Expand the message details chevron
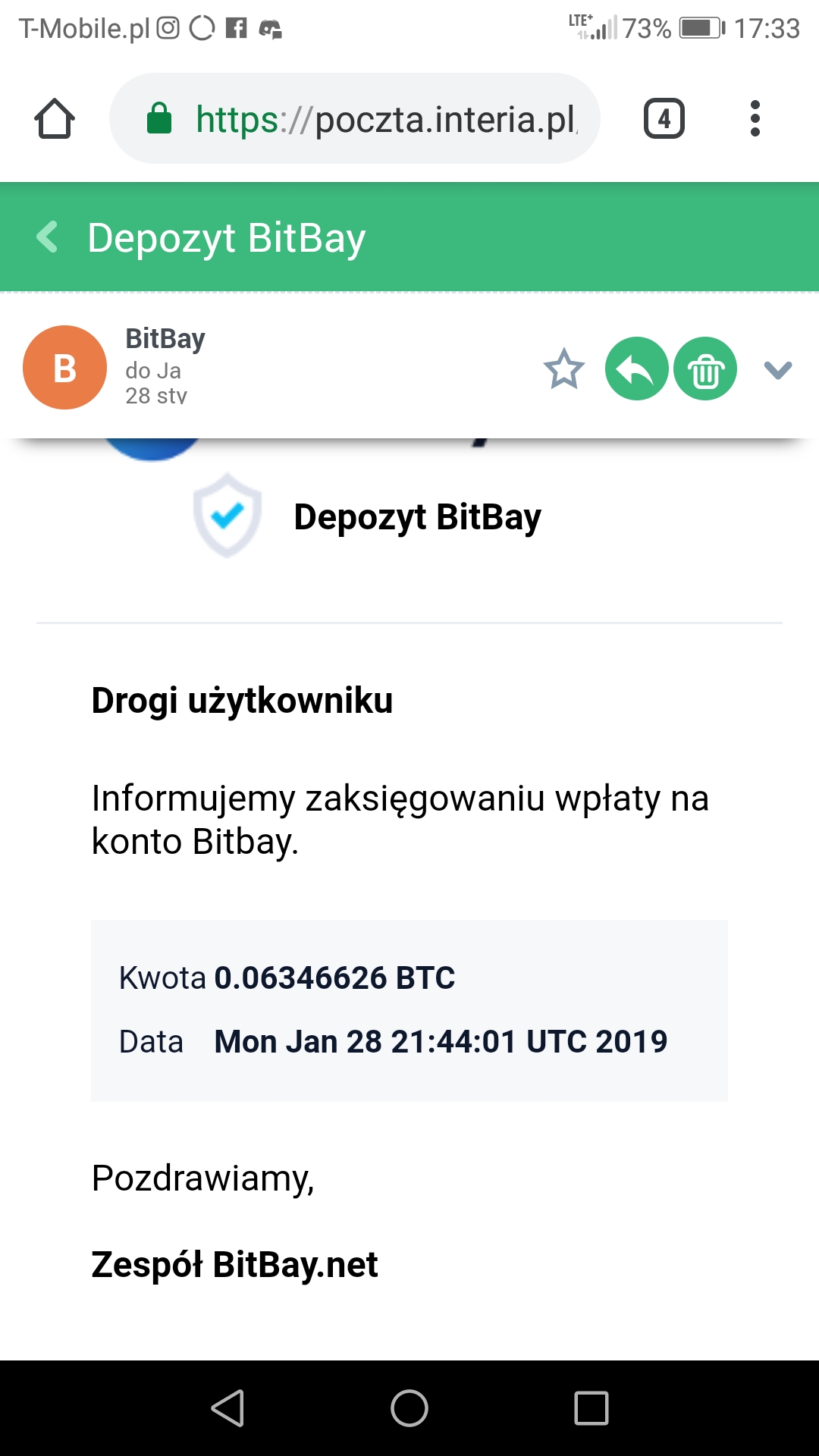 pyautogui.click(x=778, y=370)
